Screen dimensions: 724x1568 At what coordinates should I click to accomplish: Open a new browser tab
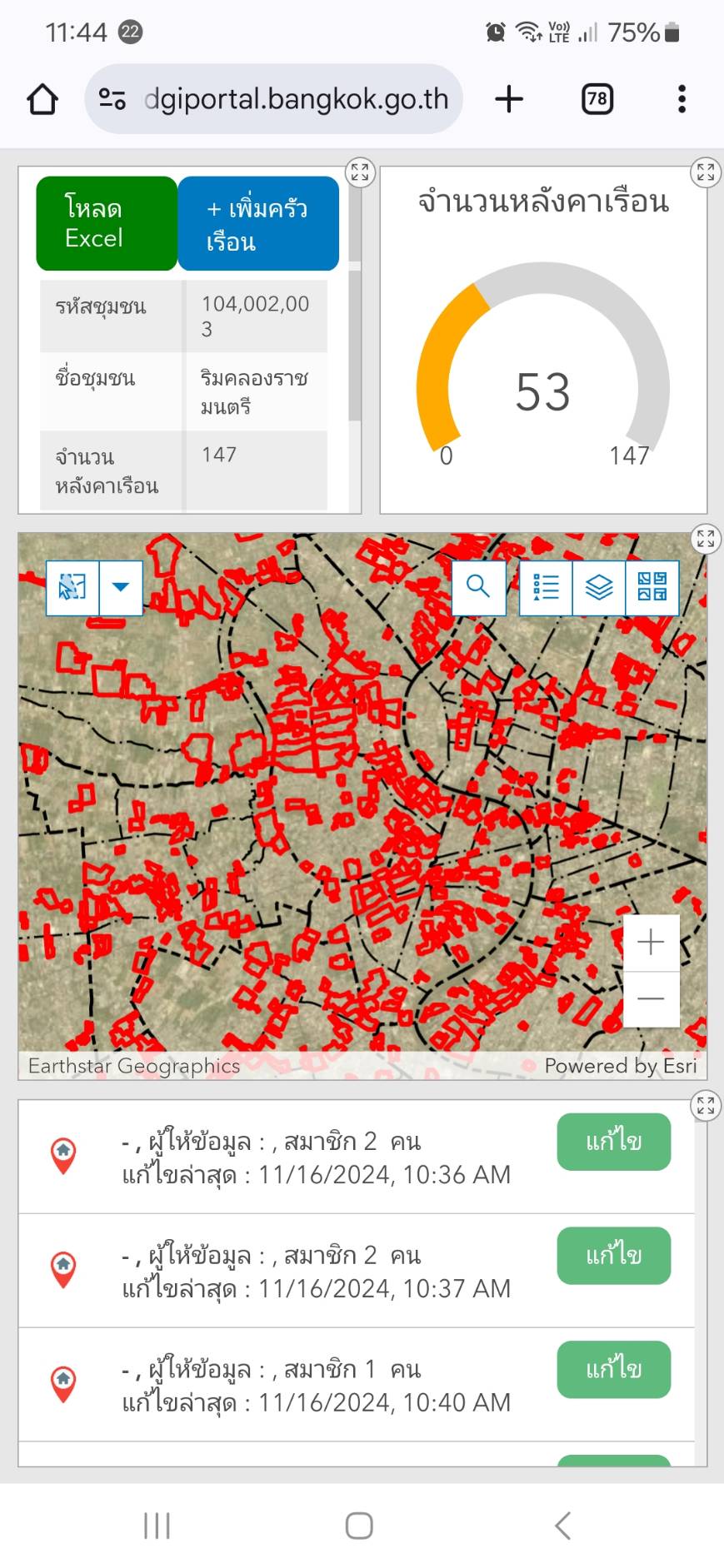coord(509,99)
